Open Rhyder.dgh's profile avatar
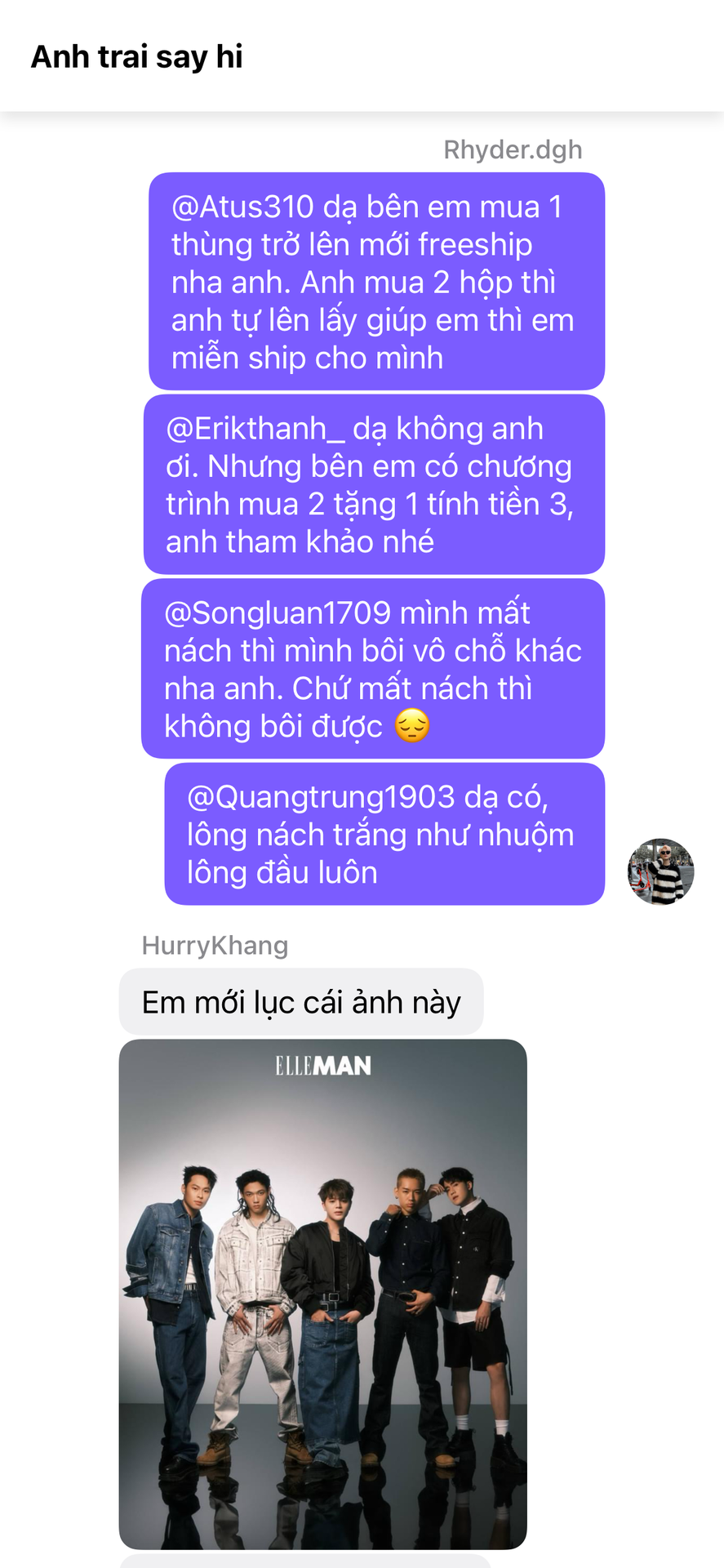724x1568 pixels. [x=660, y=871]
